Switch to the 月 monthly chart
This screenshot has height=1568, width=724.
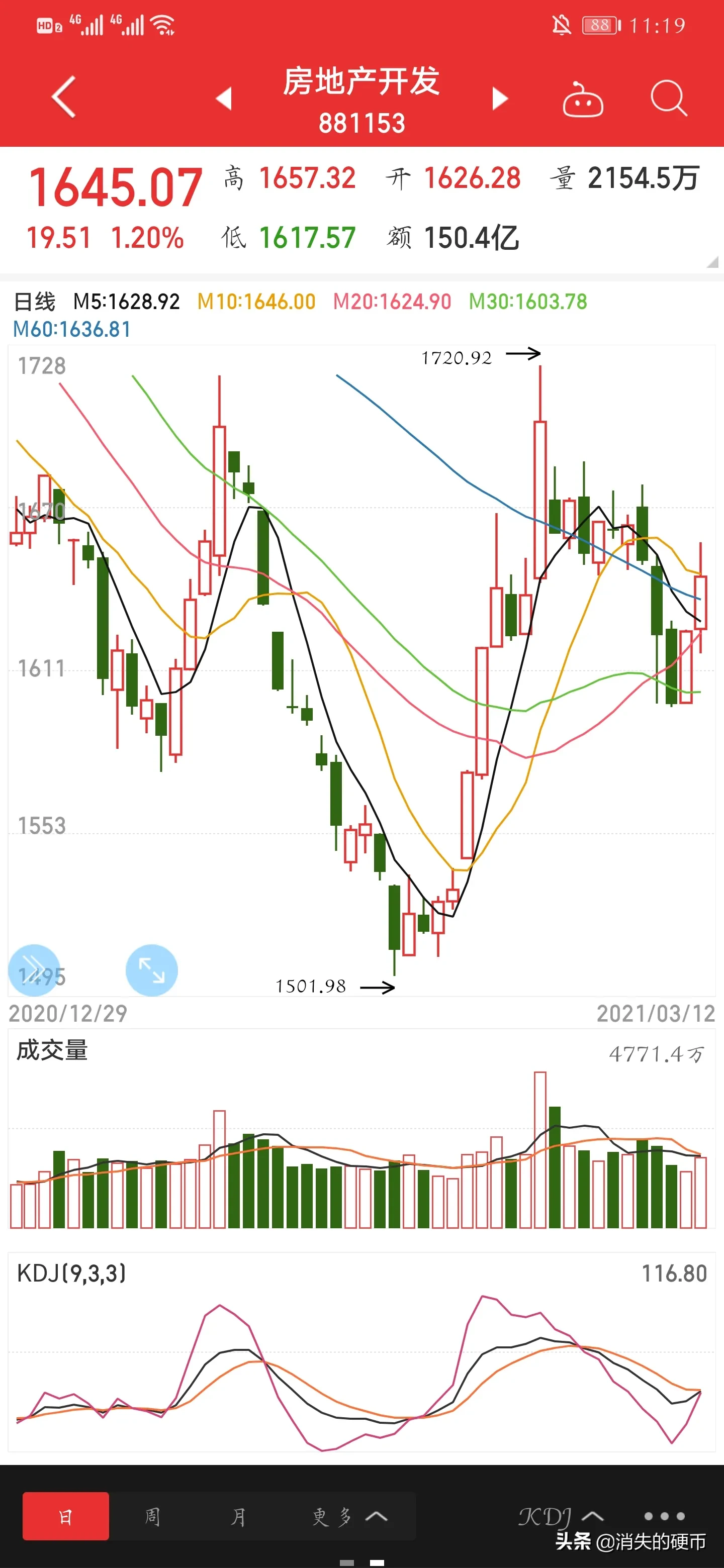pyautogui.click(x=239, y=1516)
